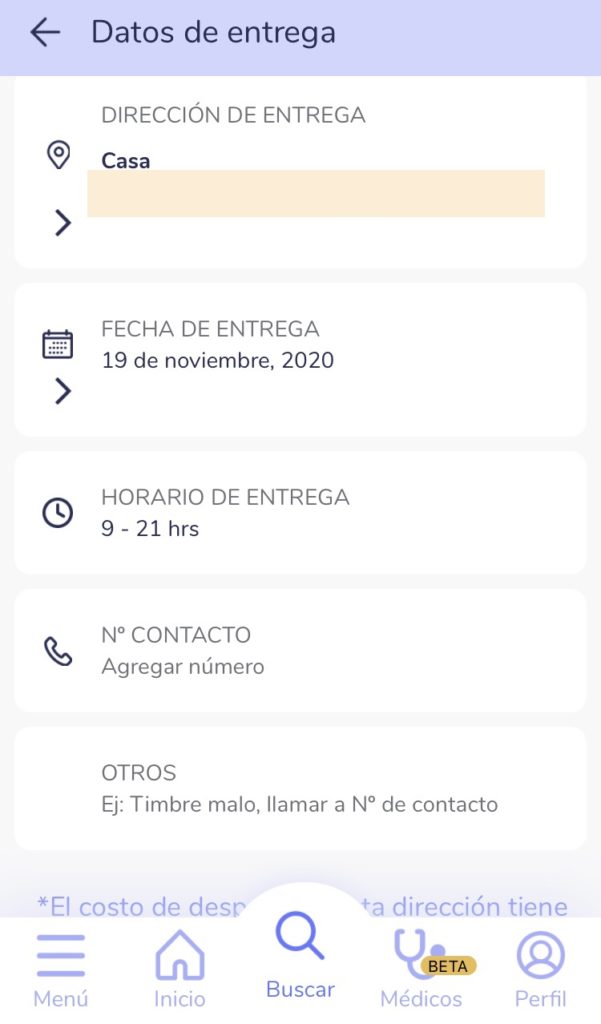Change the Fecha de entrega date
This screenshot has height=1024, width=601.
300,360
